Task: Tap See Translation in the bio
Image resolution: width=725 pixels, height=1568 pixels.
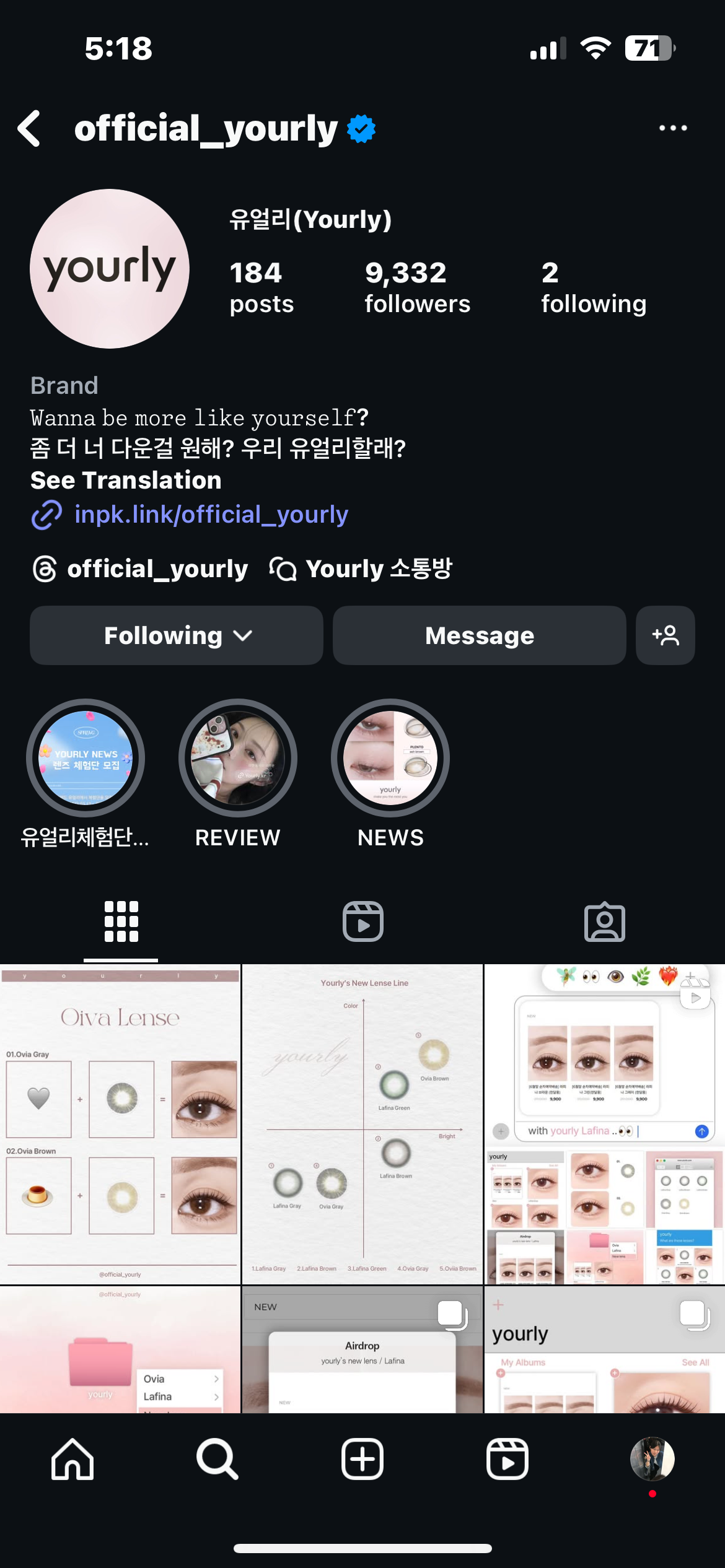Action: tap(126, 481)
